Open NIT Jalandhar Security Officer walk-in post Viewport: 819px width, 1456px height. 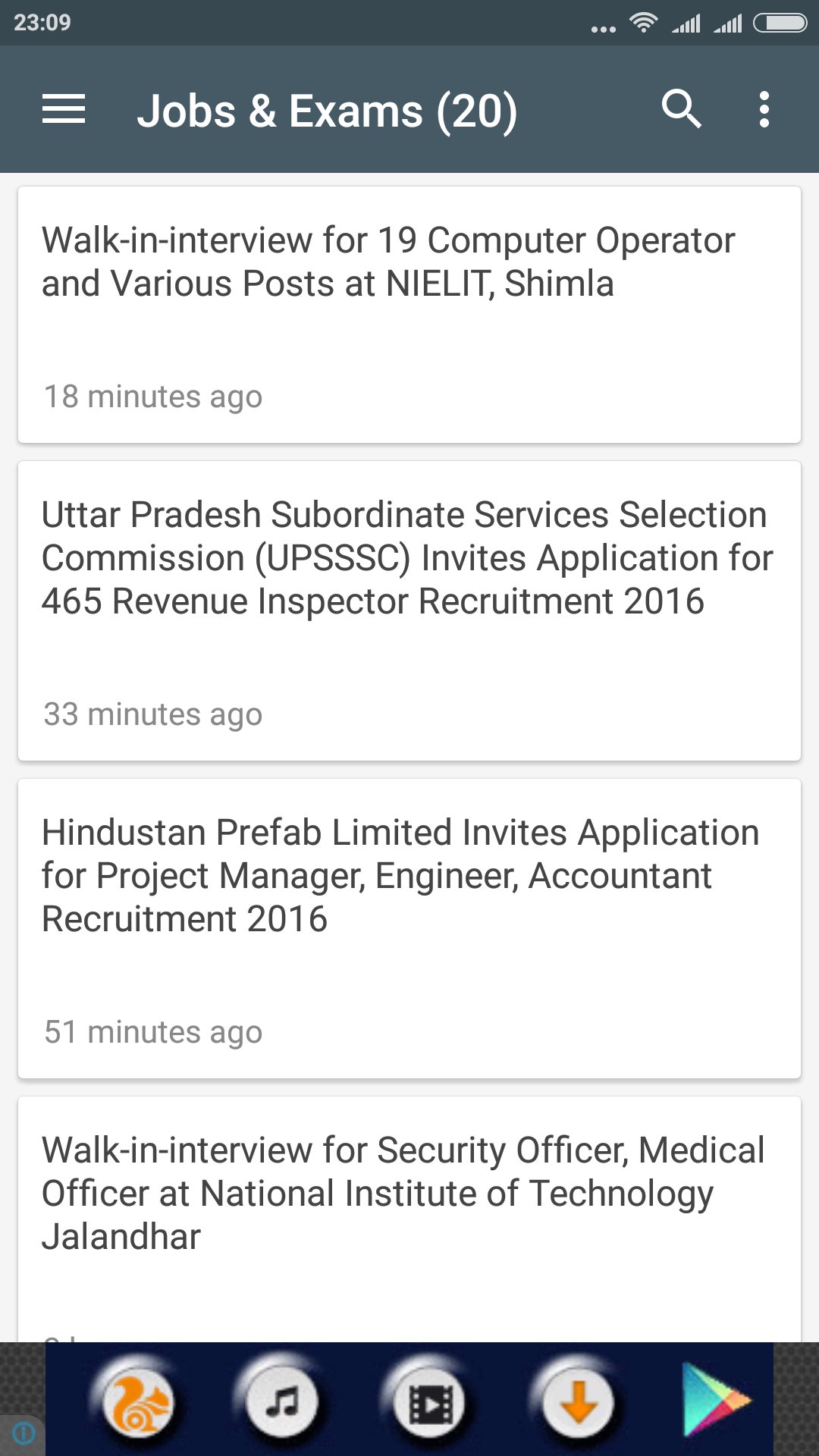click(409, 1213)
